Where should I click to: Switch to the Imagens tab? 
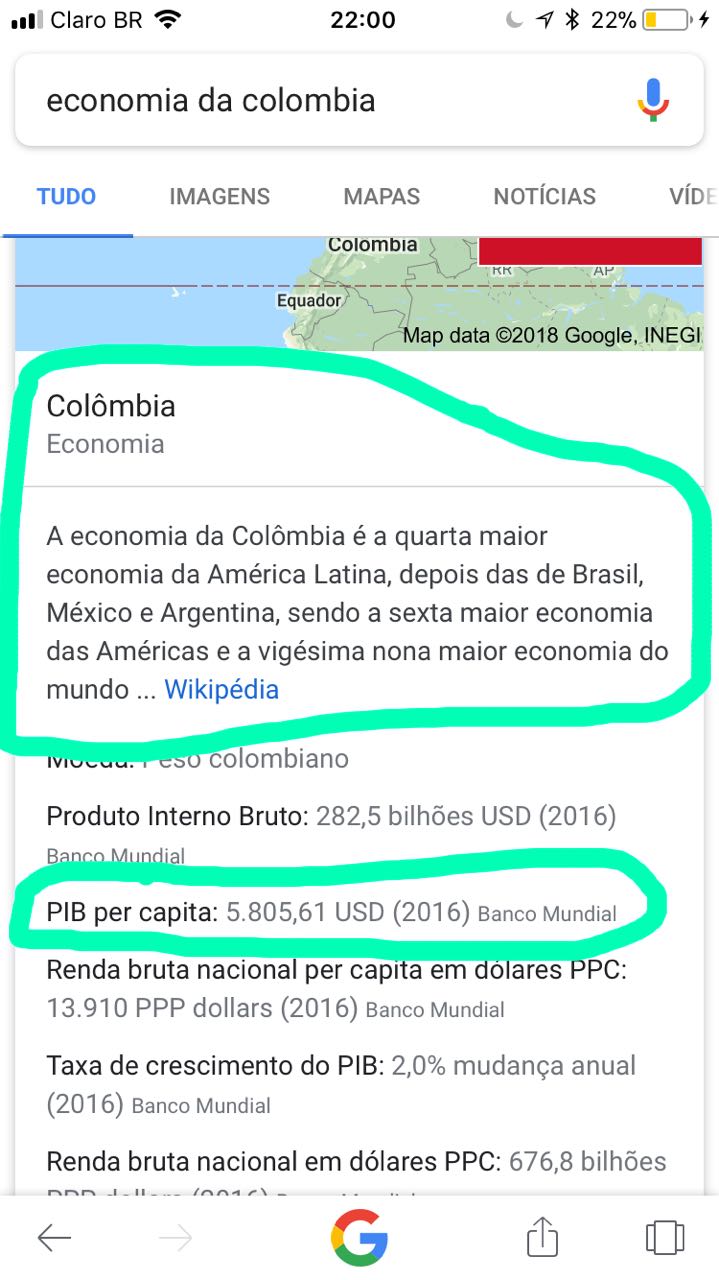click(x=219, y=196)
